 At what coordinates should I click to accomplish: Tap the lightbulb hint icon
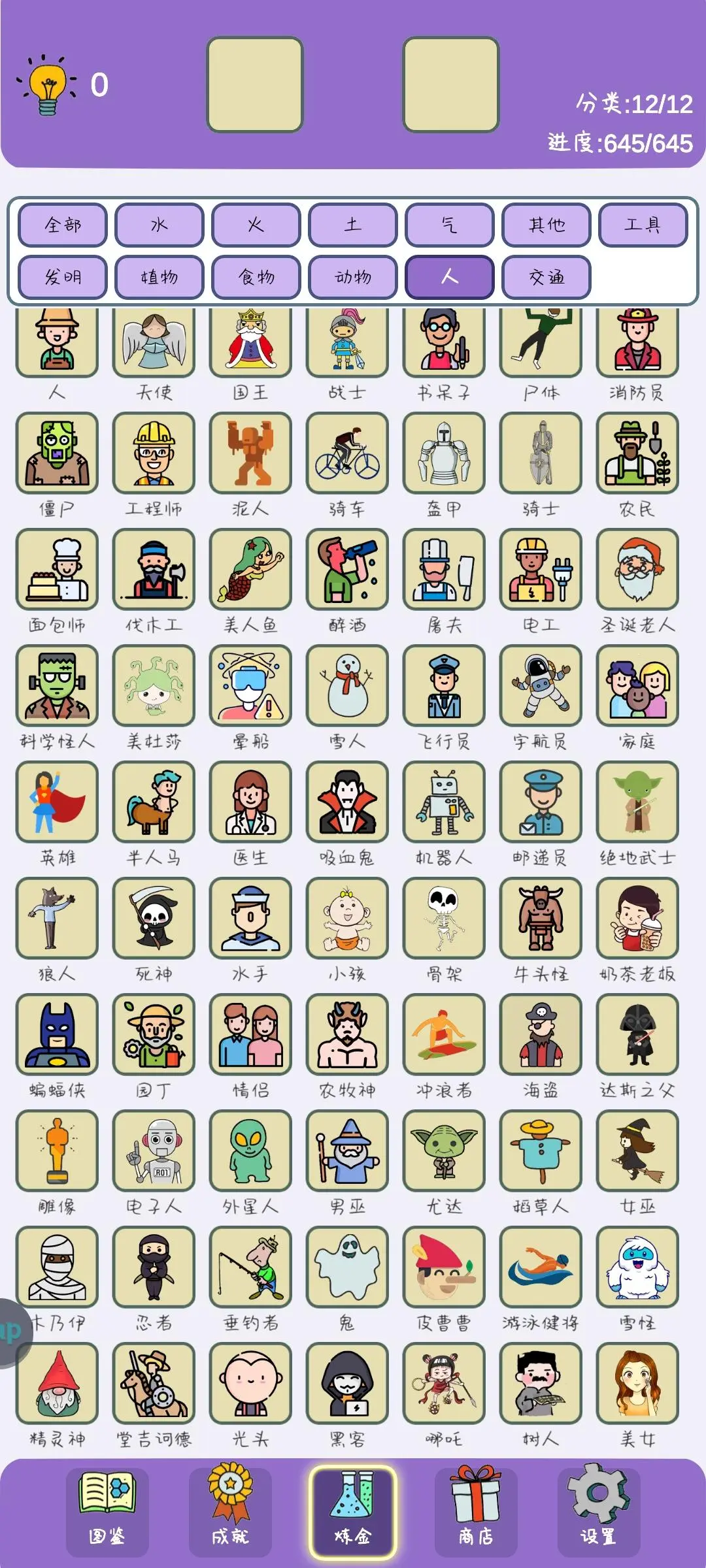point(48,86)
